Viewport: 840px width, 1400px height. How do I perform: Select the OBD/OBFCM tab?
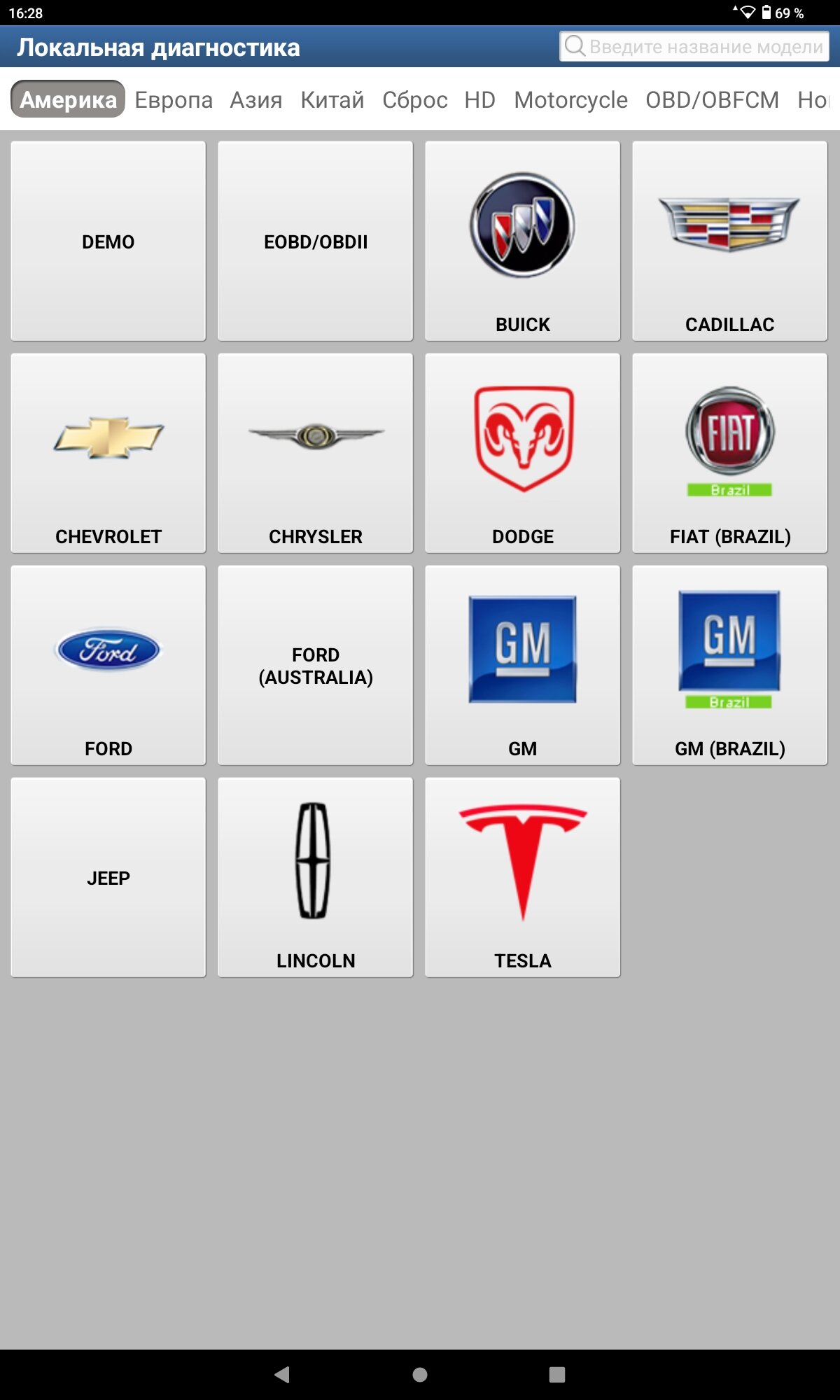tap(712, 100)
